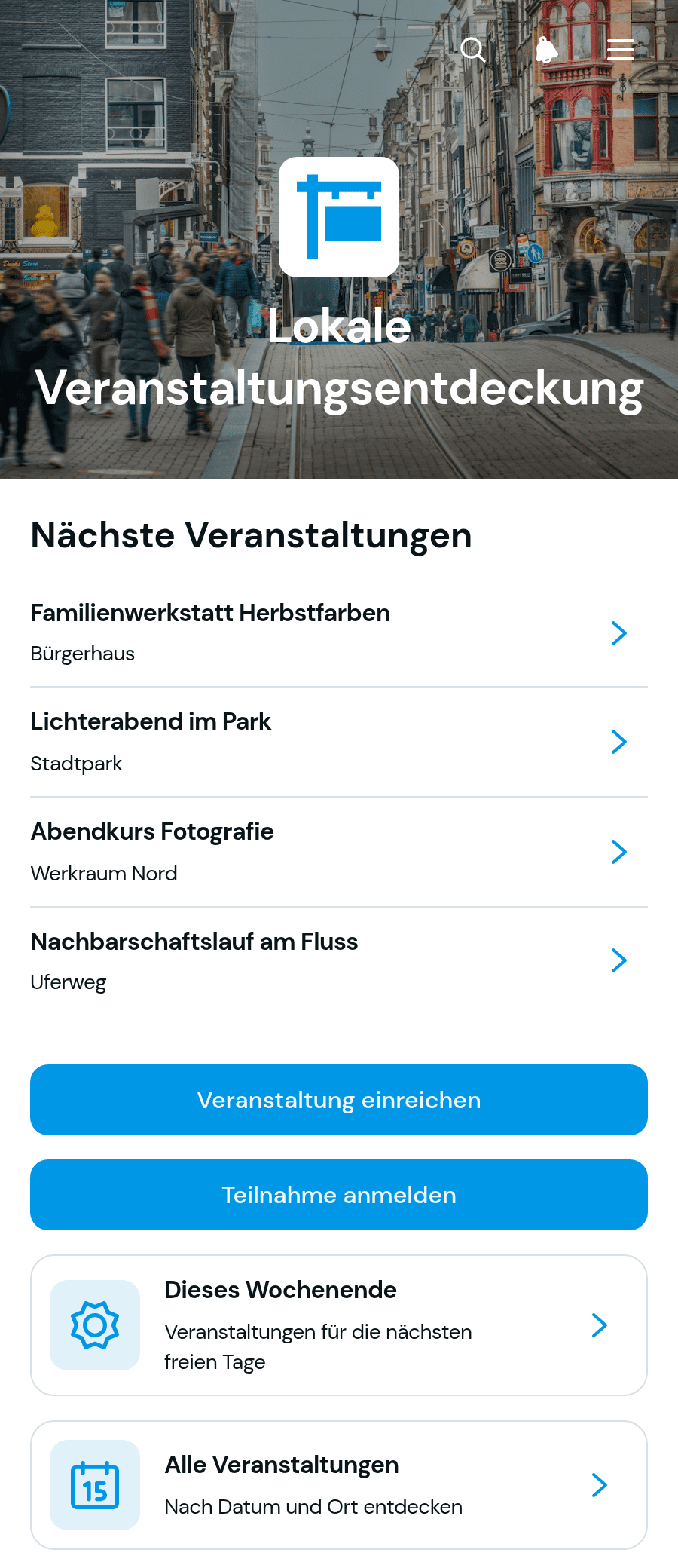Open Familienwerkstatt Herbstfarben event
The height and width of the screenshot is (1568, 678).
pos(339,632)
